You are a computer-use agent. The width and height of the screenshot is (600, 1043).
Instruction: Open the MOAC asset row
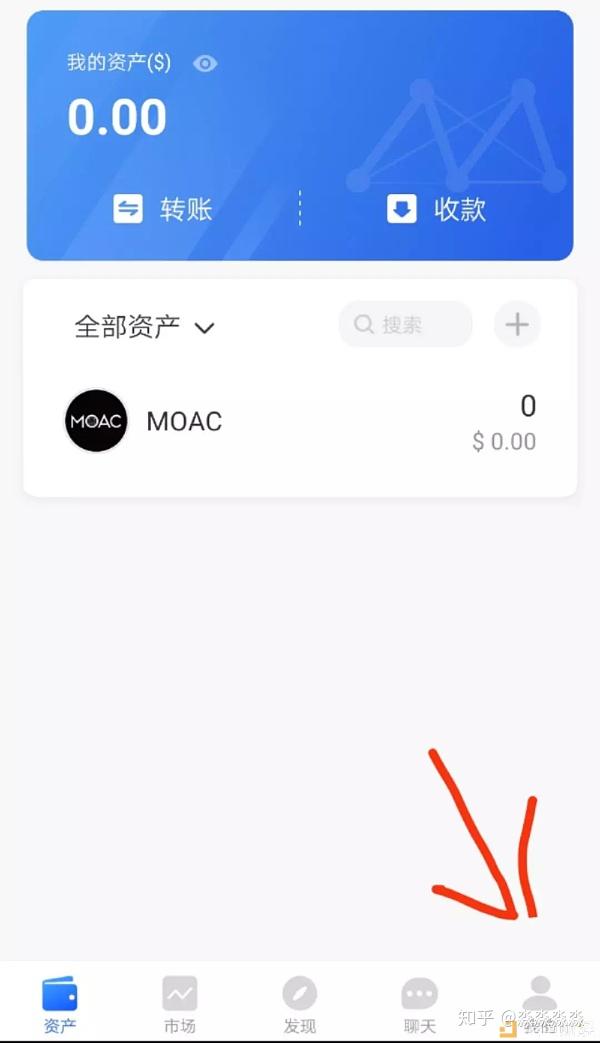click(x=300, y=422)
